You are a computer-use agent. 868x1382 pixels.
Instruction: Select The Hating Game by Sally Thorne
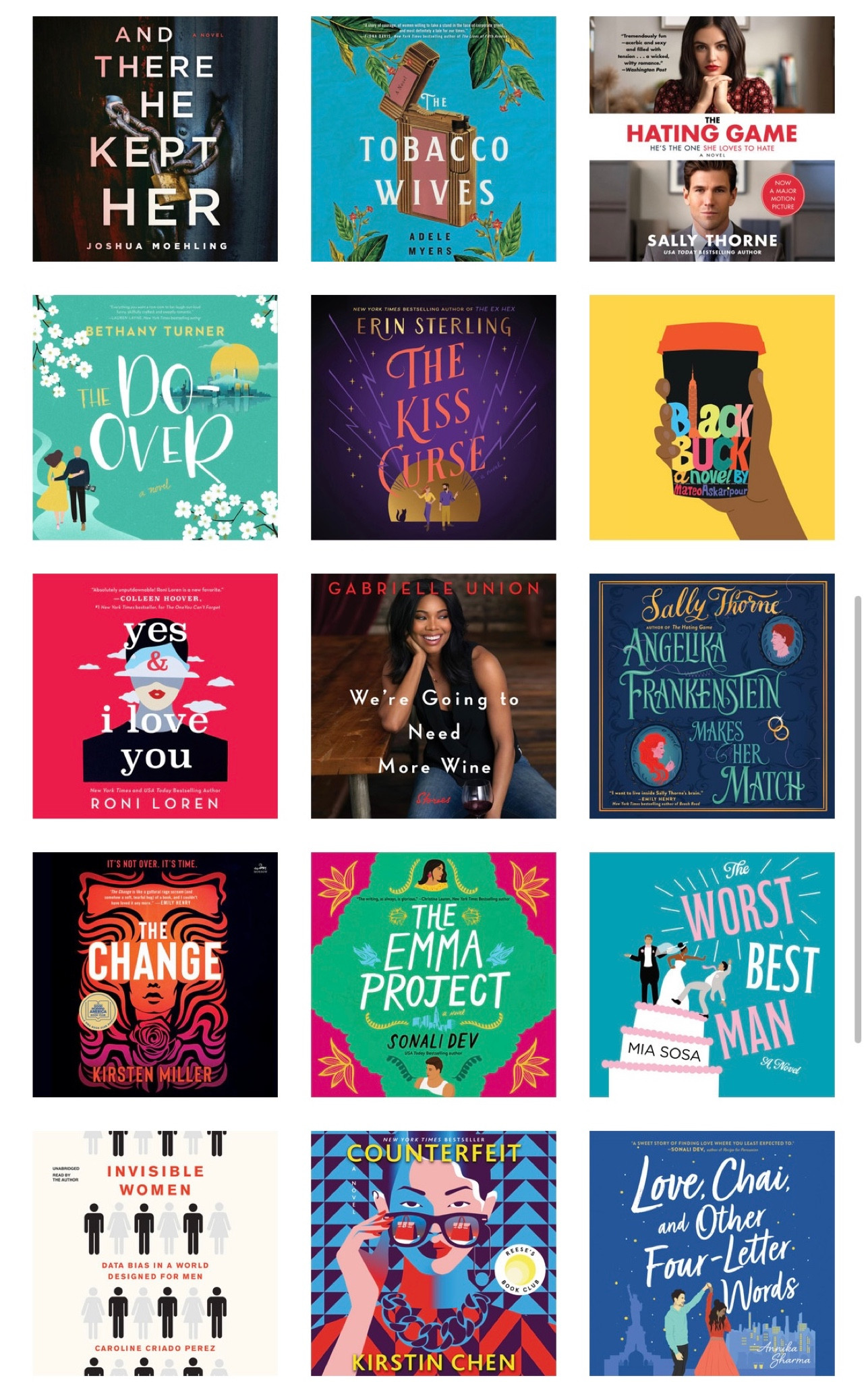(712, 139)
